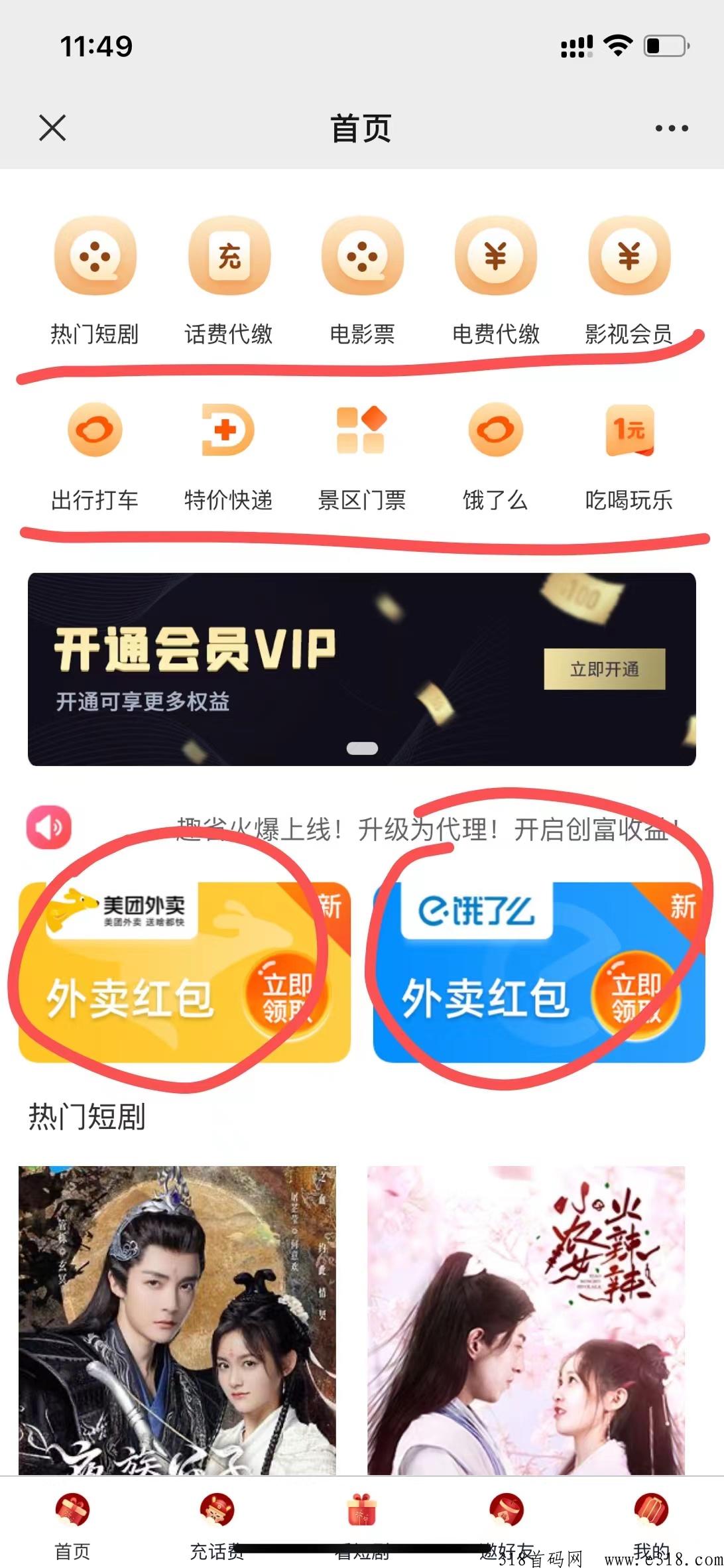
Task: Open the costume drama poster on left
Action: coord(177,1320)
